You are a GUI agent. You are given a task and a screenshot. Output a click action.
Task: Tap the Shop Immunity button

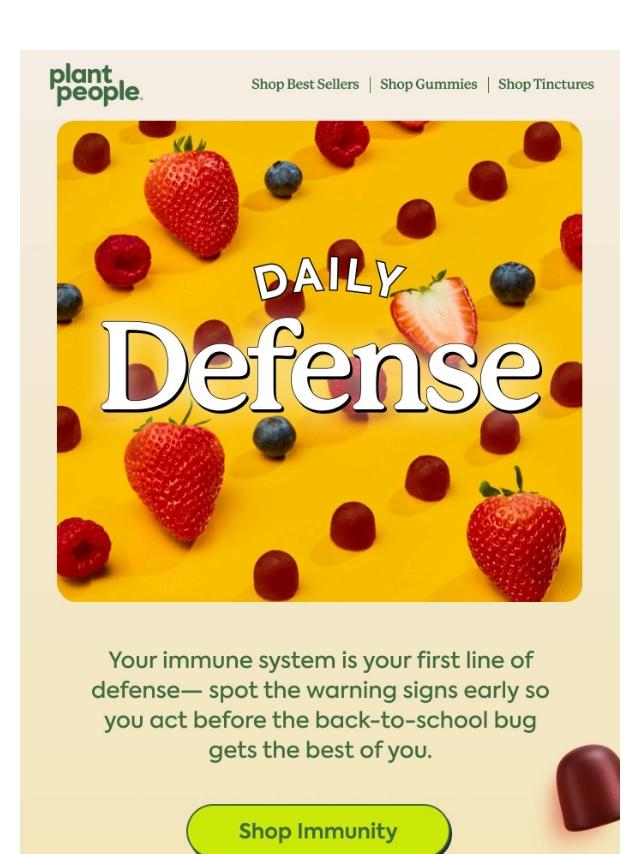(x=318, y=831)
